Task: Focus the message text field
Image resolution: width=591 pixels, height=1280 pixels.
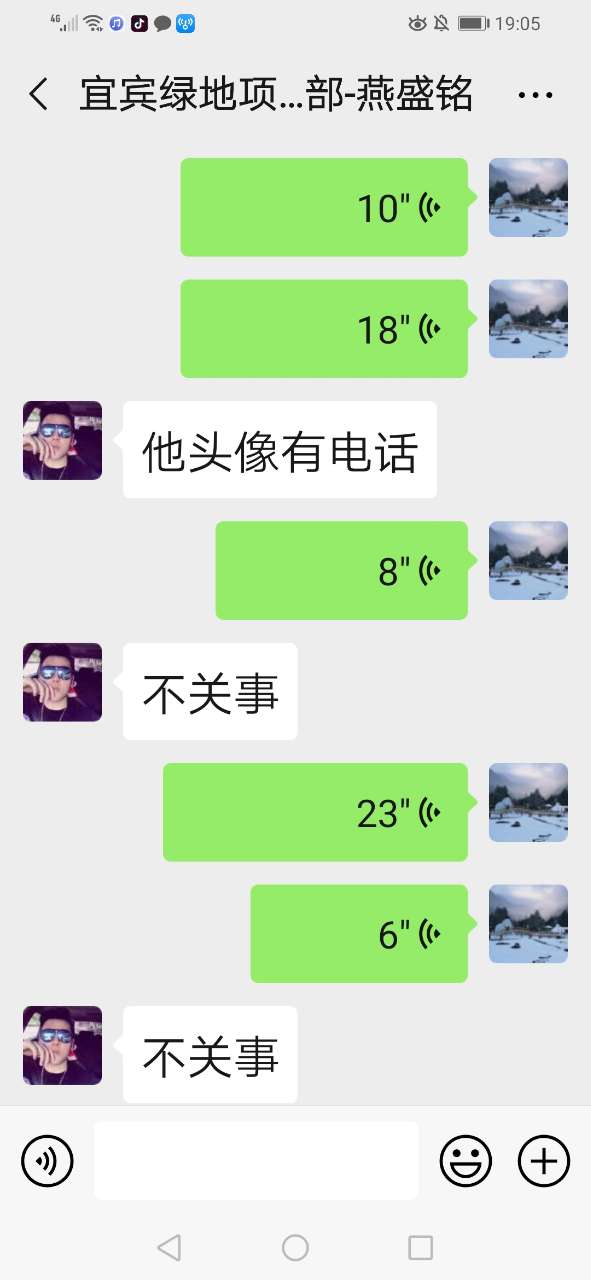Action: tap(256, 1160)
